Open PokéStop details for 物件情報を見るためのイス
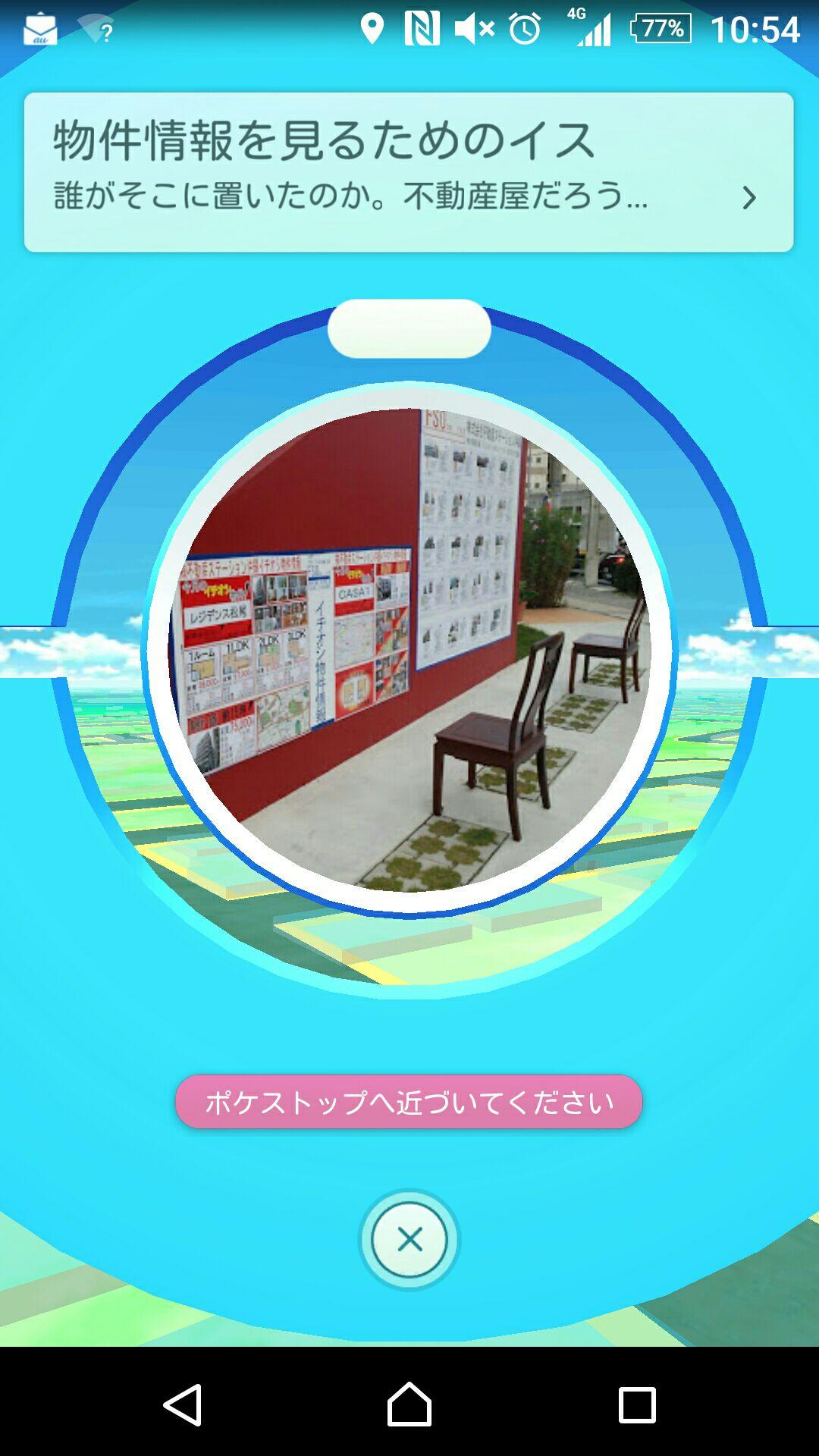Screen dimensions: 819x1456 pos(408,172)
